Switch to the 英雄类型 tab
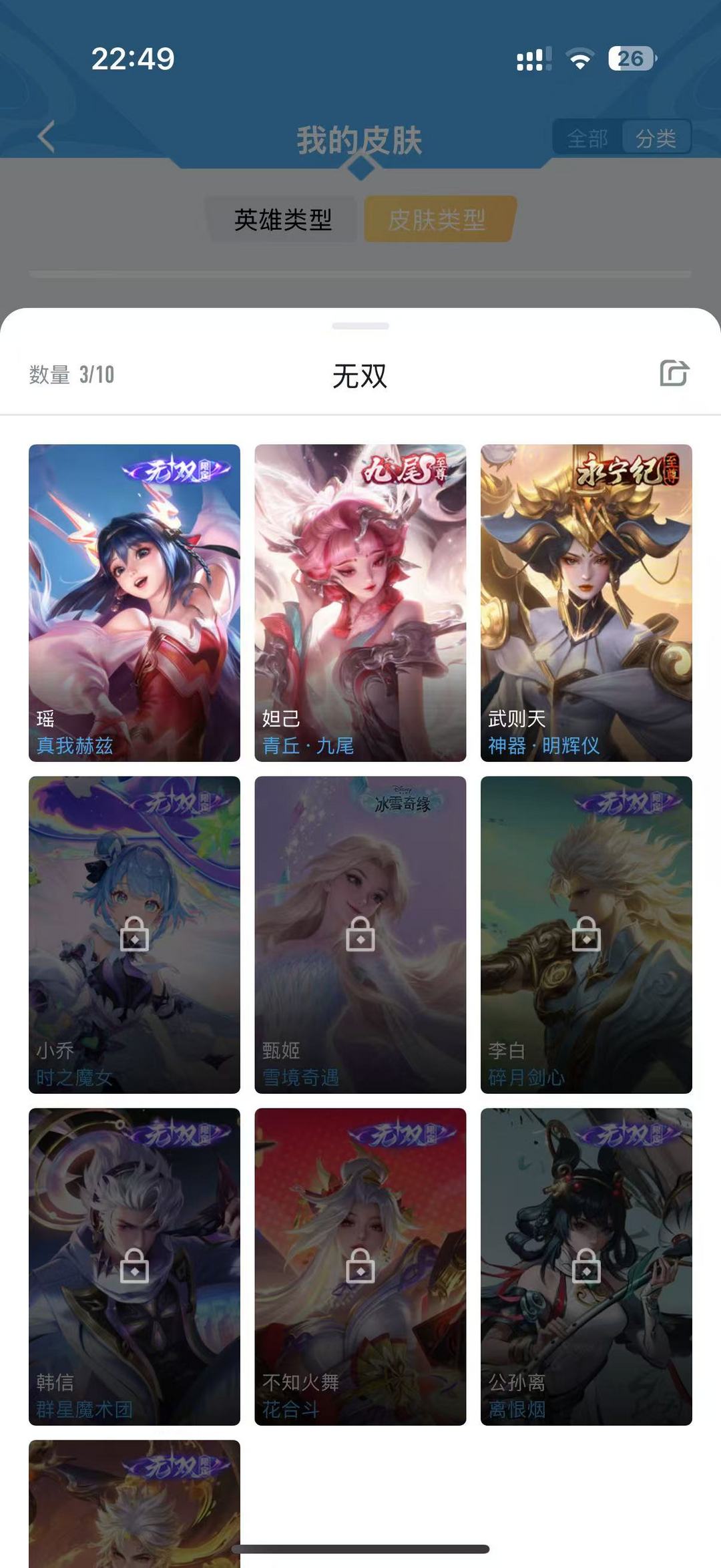 (x=282, y=220)
